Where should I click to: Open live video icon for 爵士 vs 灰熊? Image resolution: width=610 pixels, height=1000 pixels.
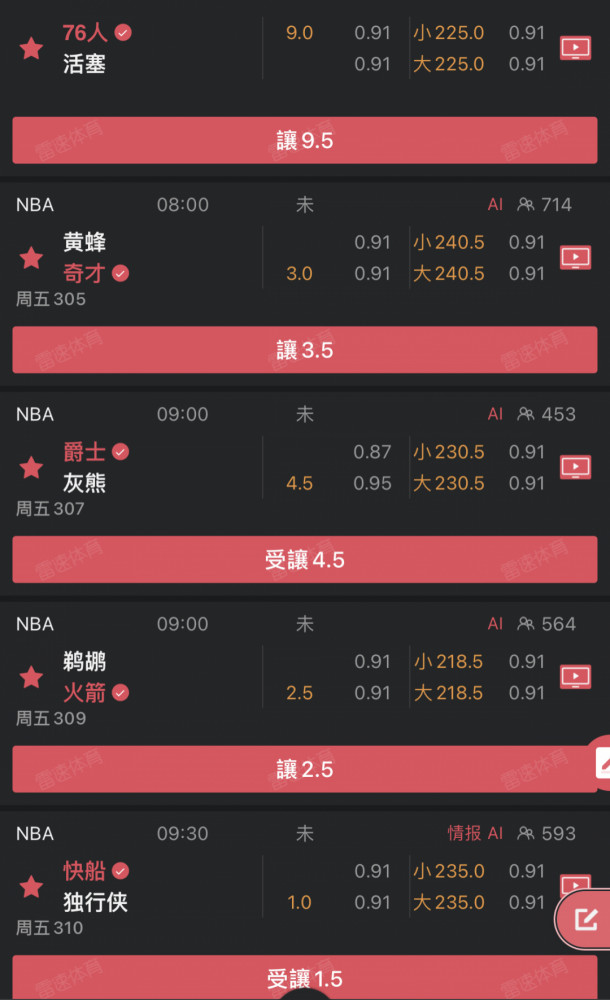pyautogui.click(x=576, y=467)
